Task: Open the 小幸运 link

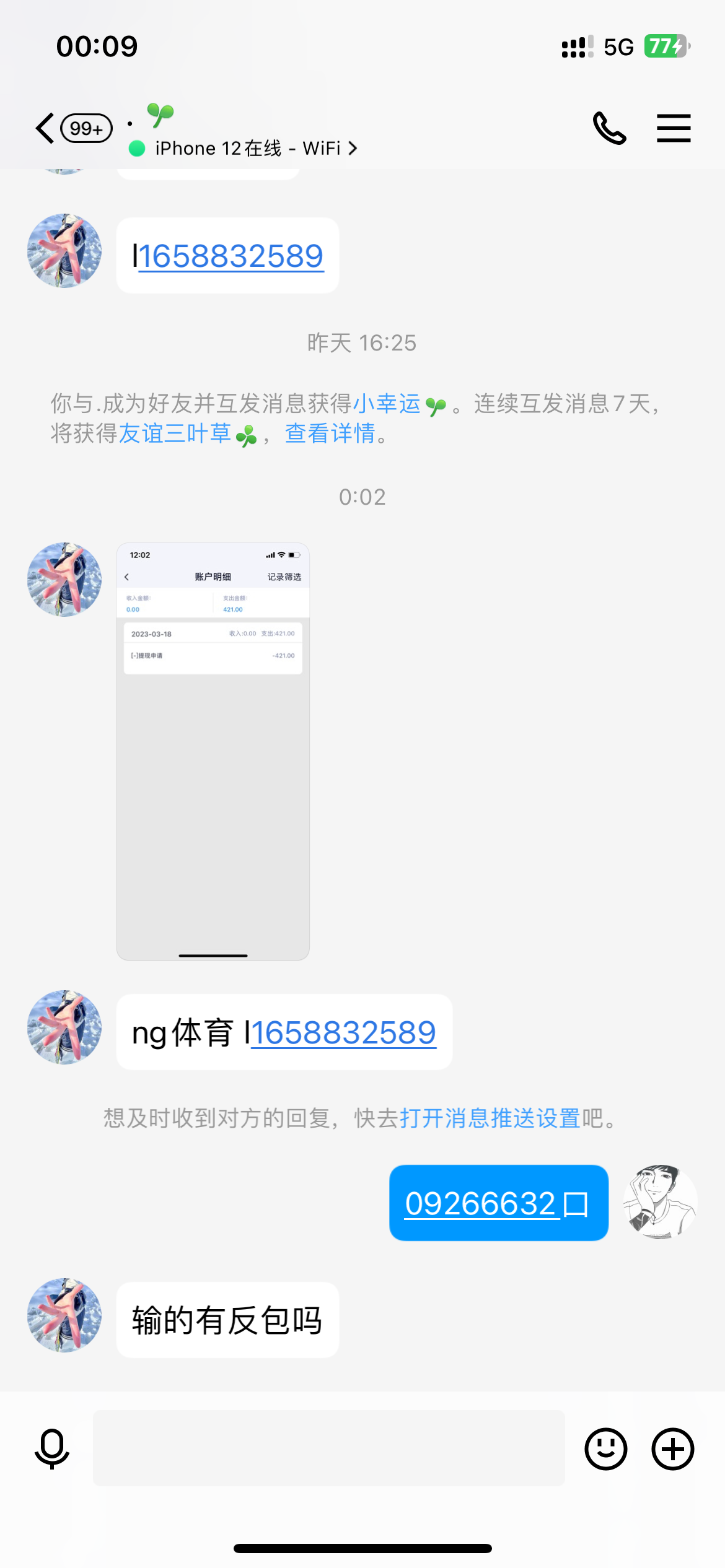Action: click(387, 404)
